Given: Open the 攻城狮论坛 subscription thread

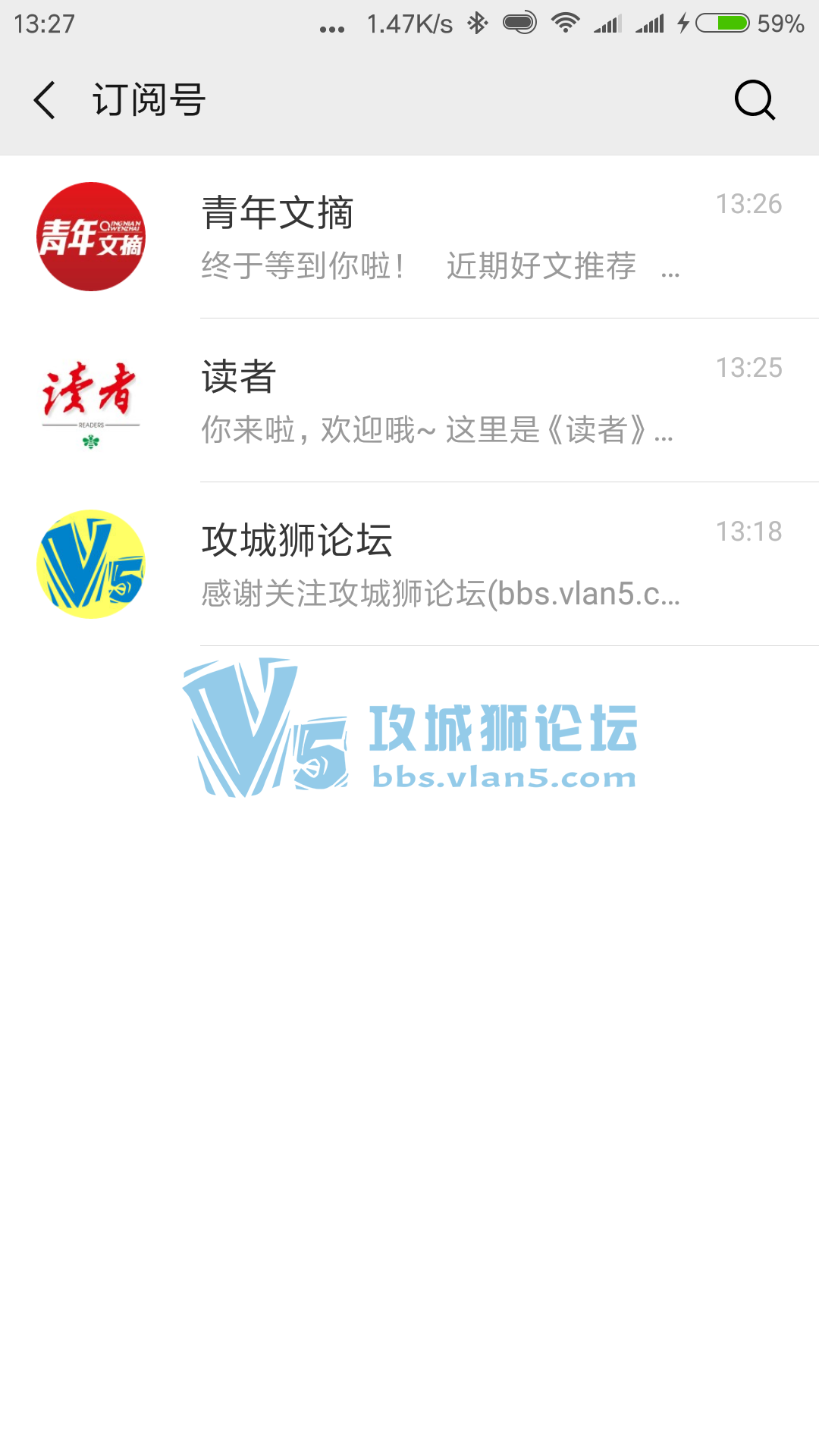Looking at the screenshot, I should [440, 564].
